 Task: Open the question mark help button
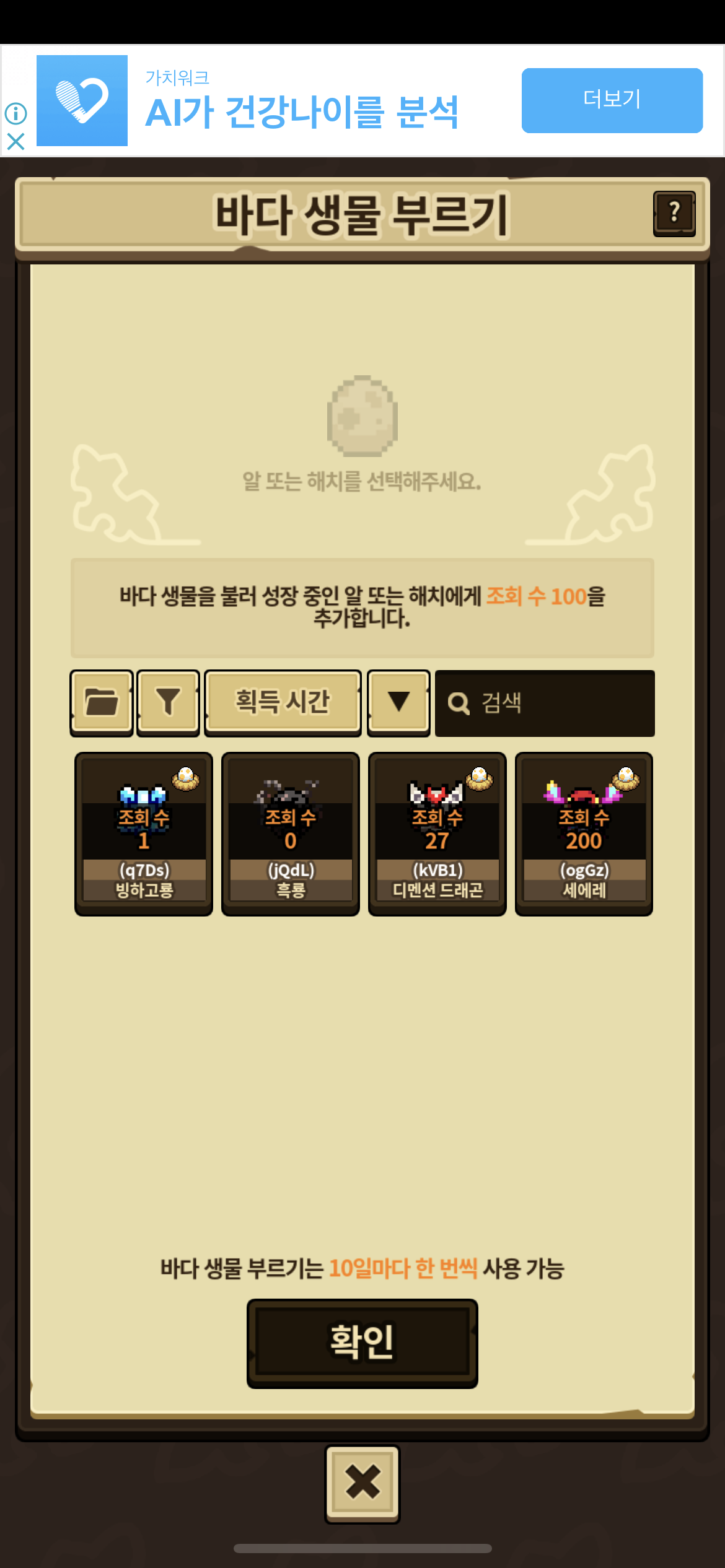(674, 214)
